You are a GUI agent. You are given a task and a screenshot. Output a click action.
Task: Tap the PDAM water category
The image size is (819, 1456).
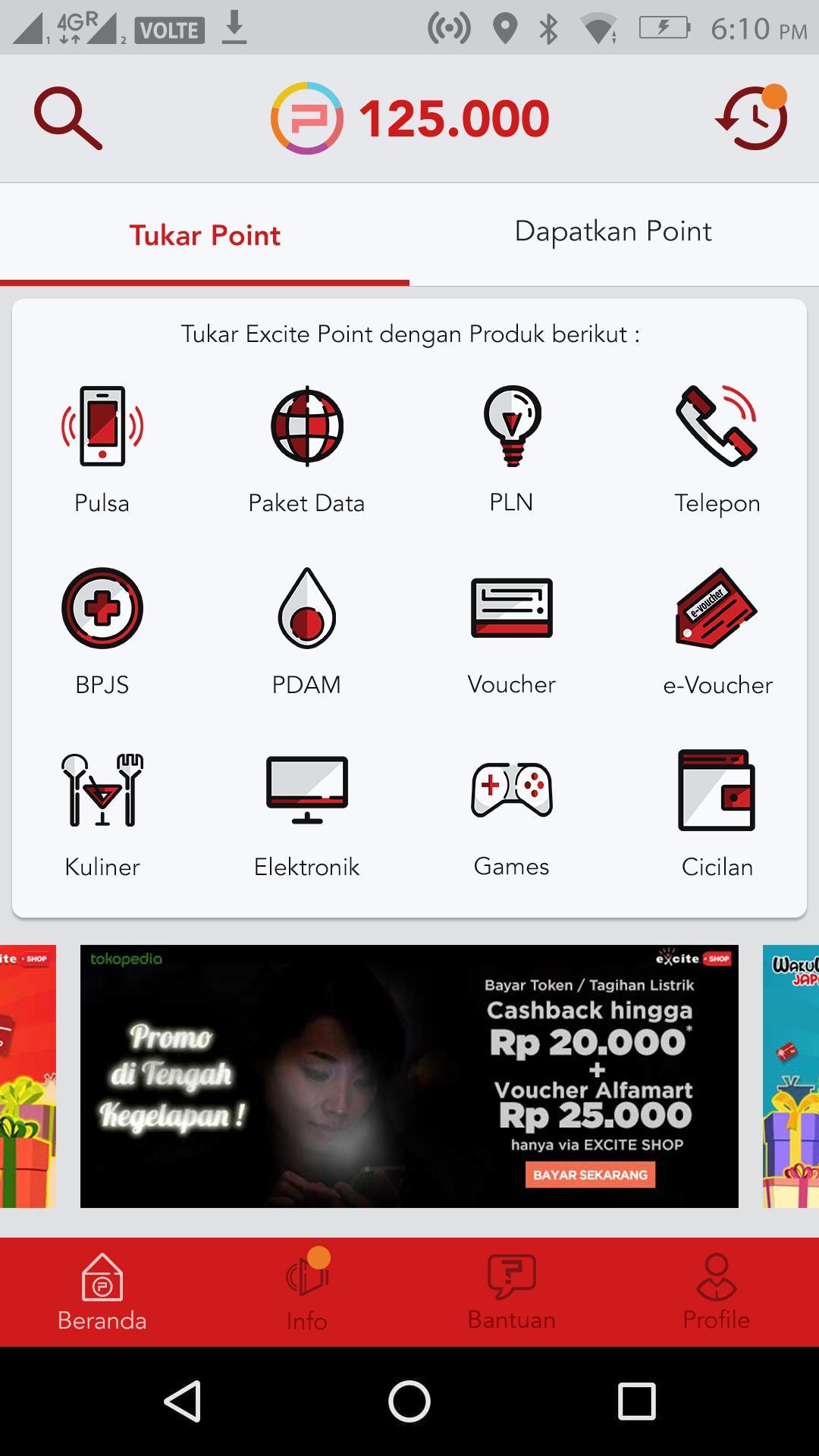pos(307,629)
